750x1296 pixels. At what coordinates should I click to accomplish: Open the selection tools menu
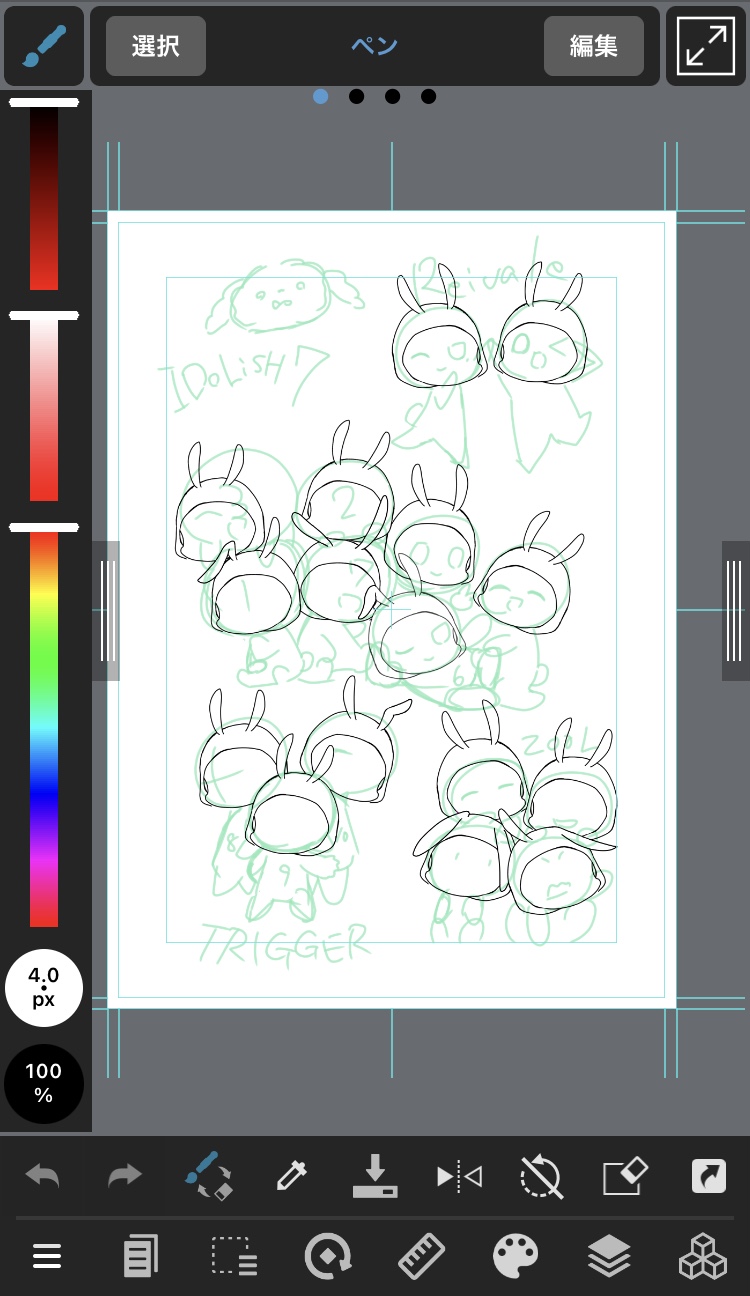click(x=234, y=1256)
